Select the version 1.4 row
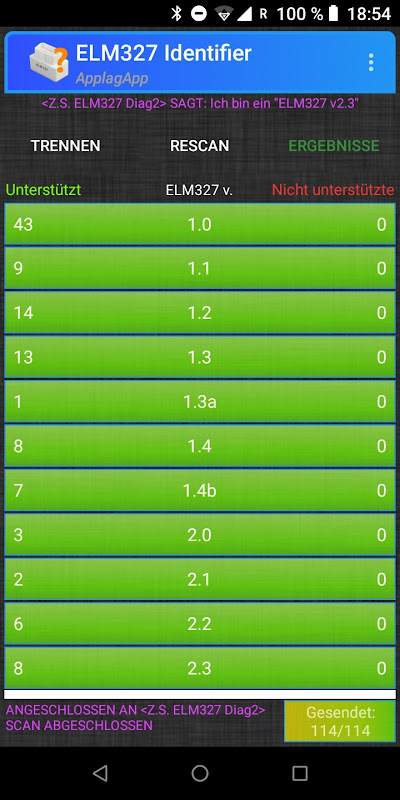 click(x=200, y=446)
